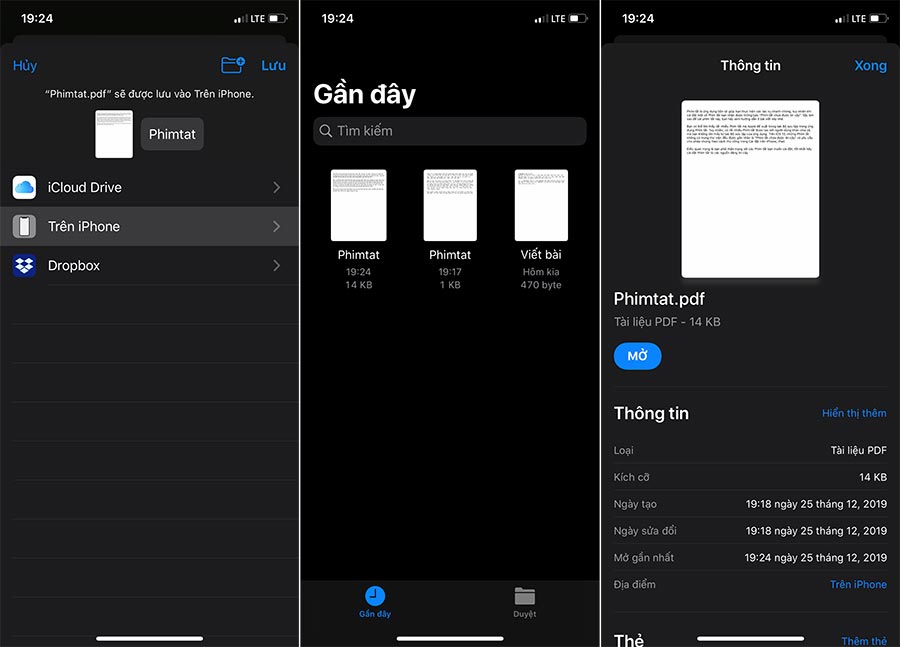Open Phimtat.pdf with the MỞ button
This screenshot has width=900, height=647.
pyautogui.click(x=637, y=356)
